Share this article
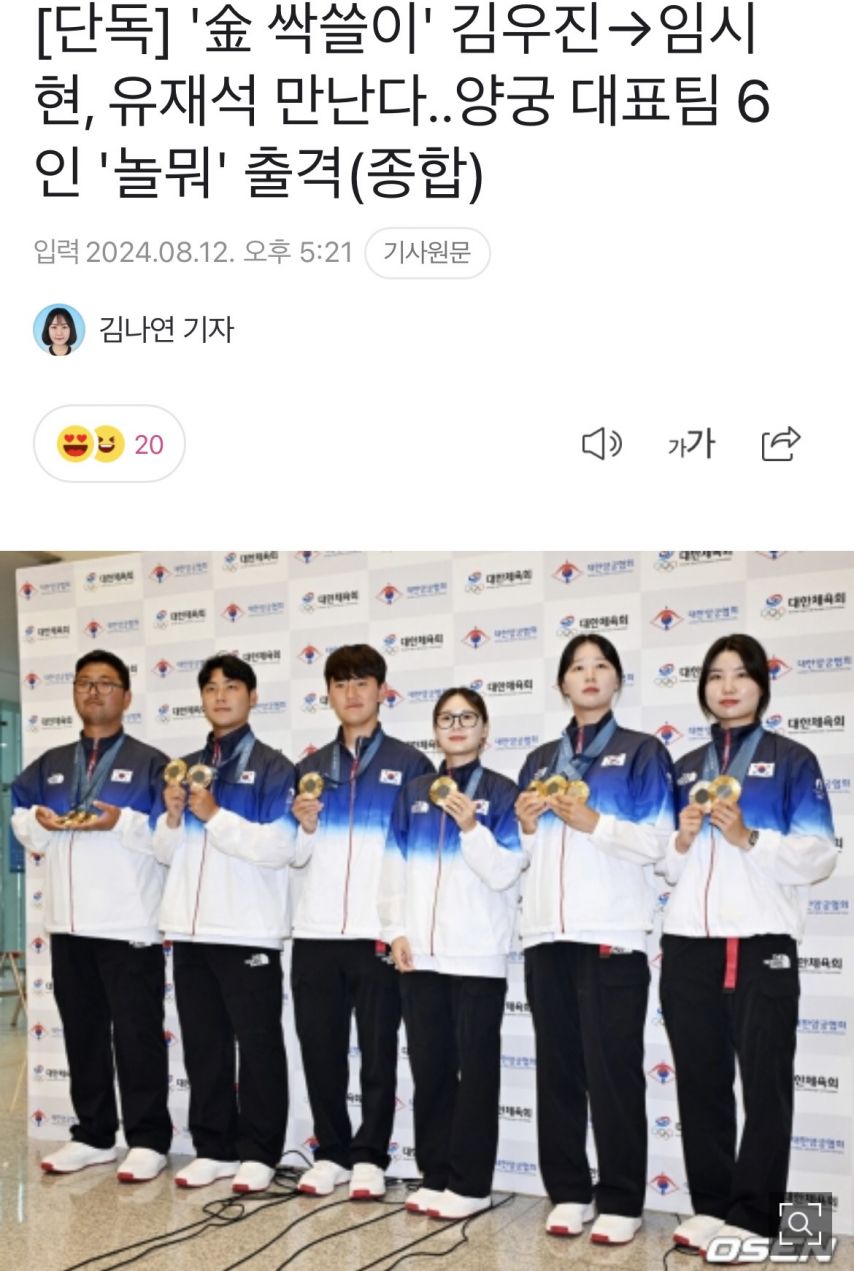Screen dimensions: 854x1271 click(781, 444)
